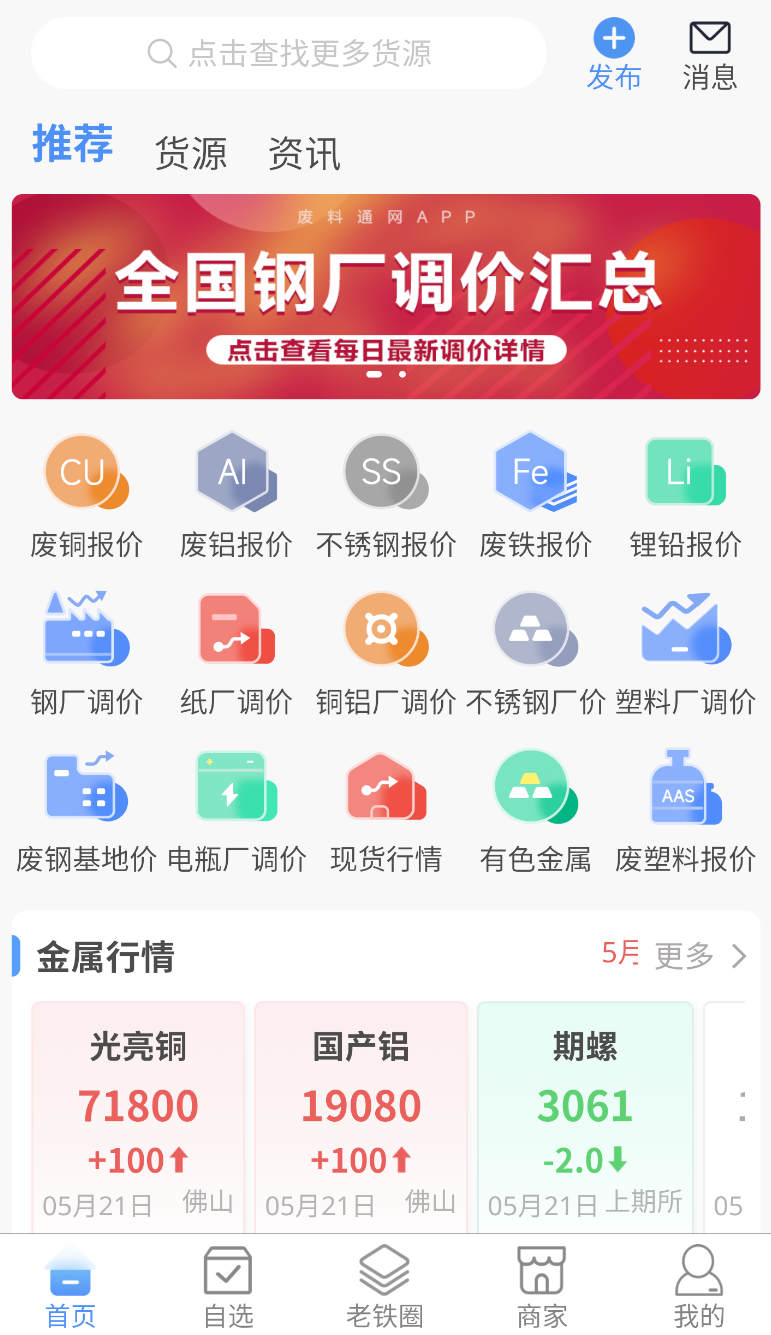Open 废铝报价 aluminum scrap prices
Screen dimensions: 771x1335
point(236,497)
